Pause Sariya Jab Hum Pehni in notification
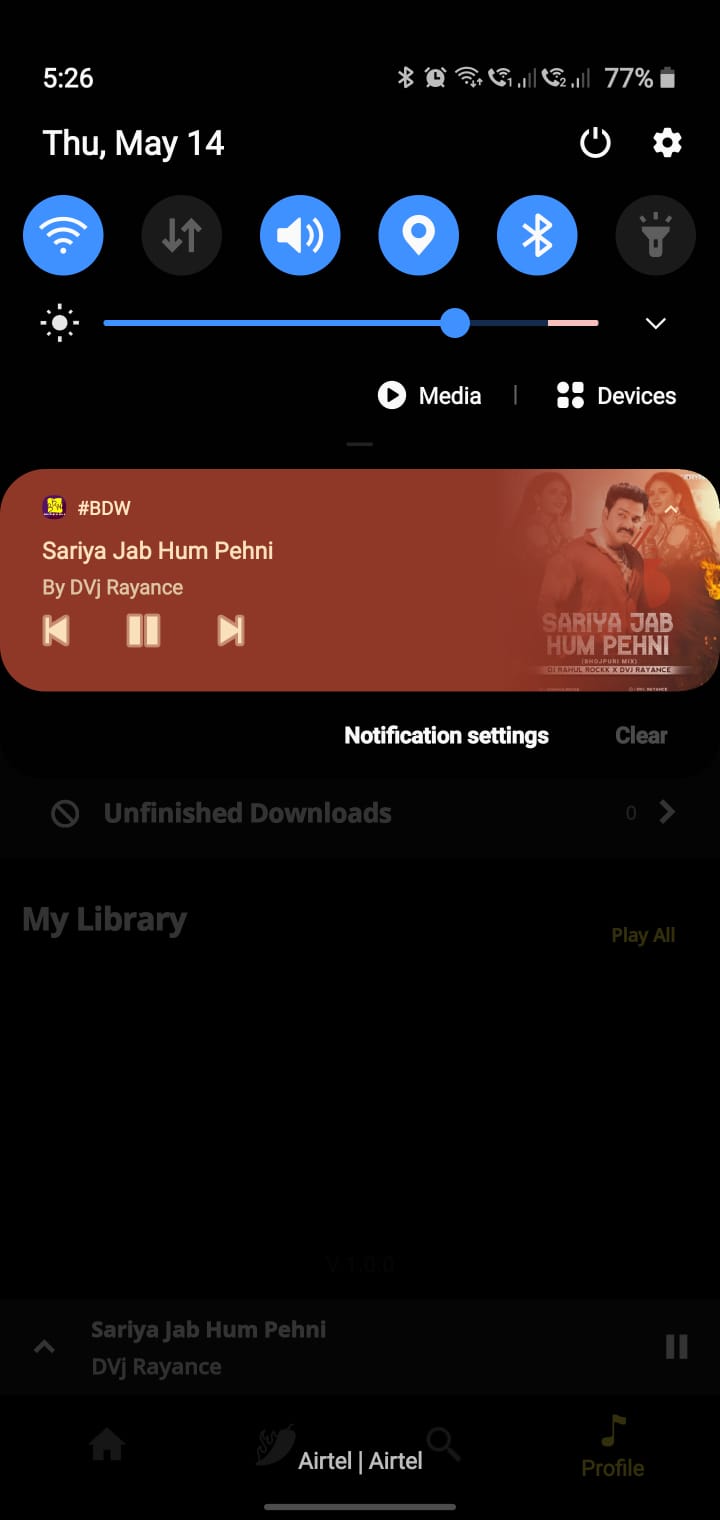Image resolution: width=720 pixels, height=1520 pixels. tap(143, 630)
